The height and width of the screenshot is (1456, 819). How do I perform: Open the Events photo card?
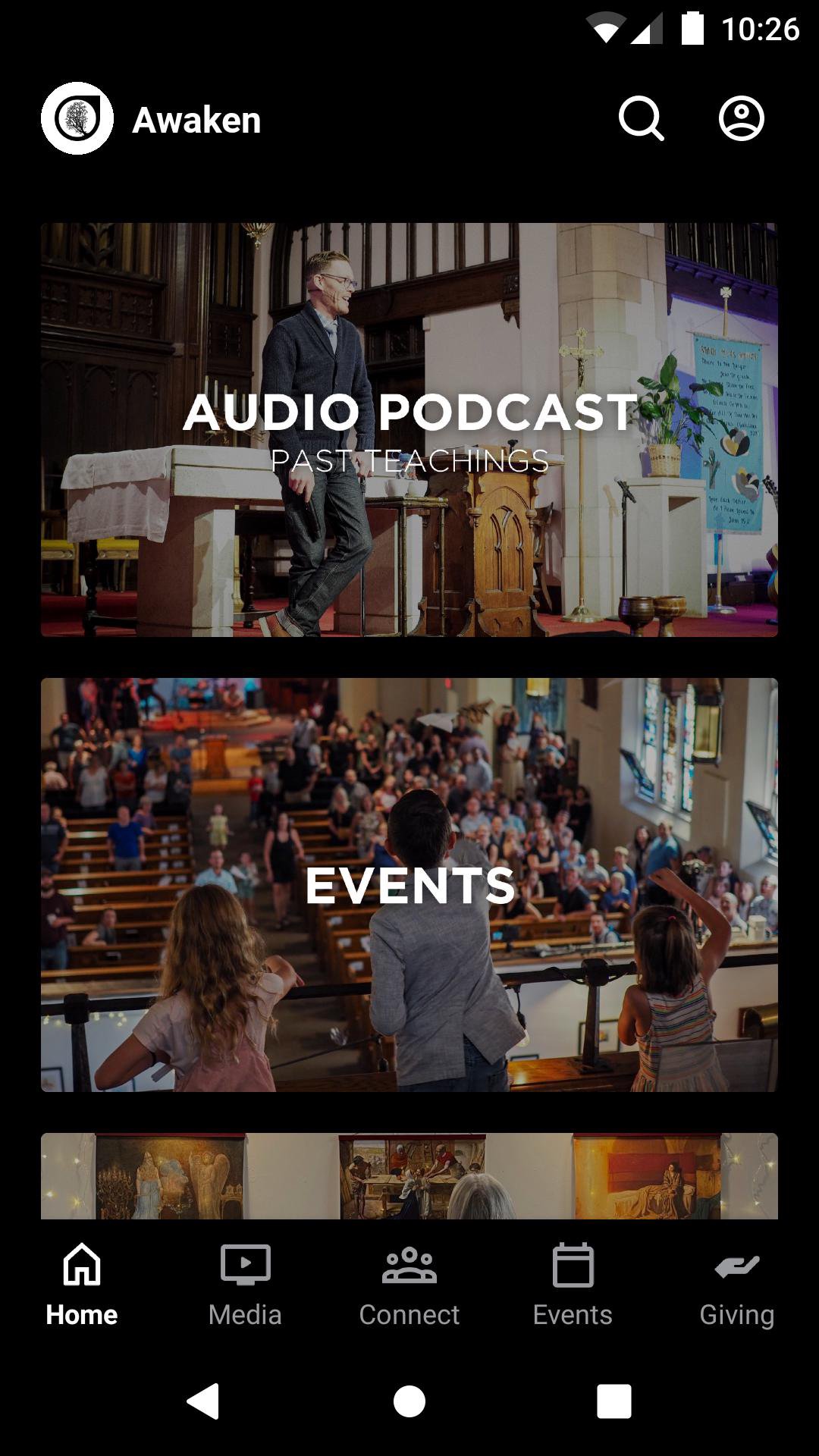[x=409, y=884]
